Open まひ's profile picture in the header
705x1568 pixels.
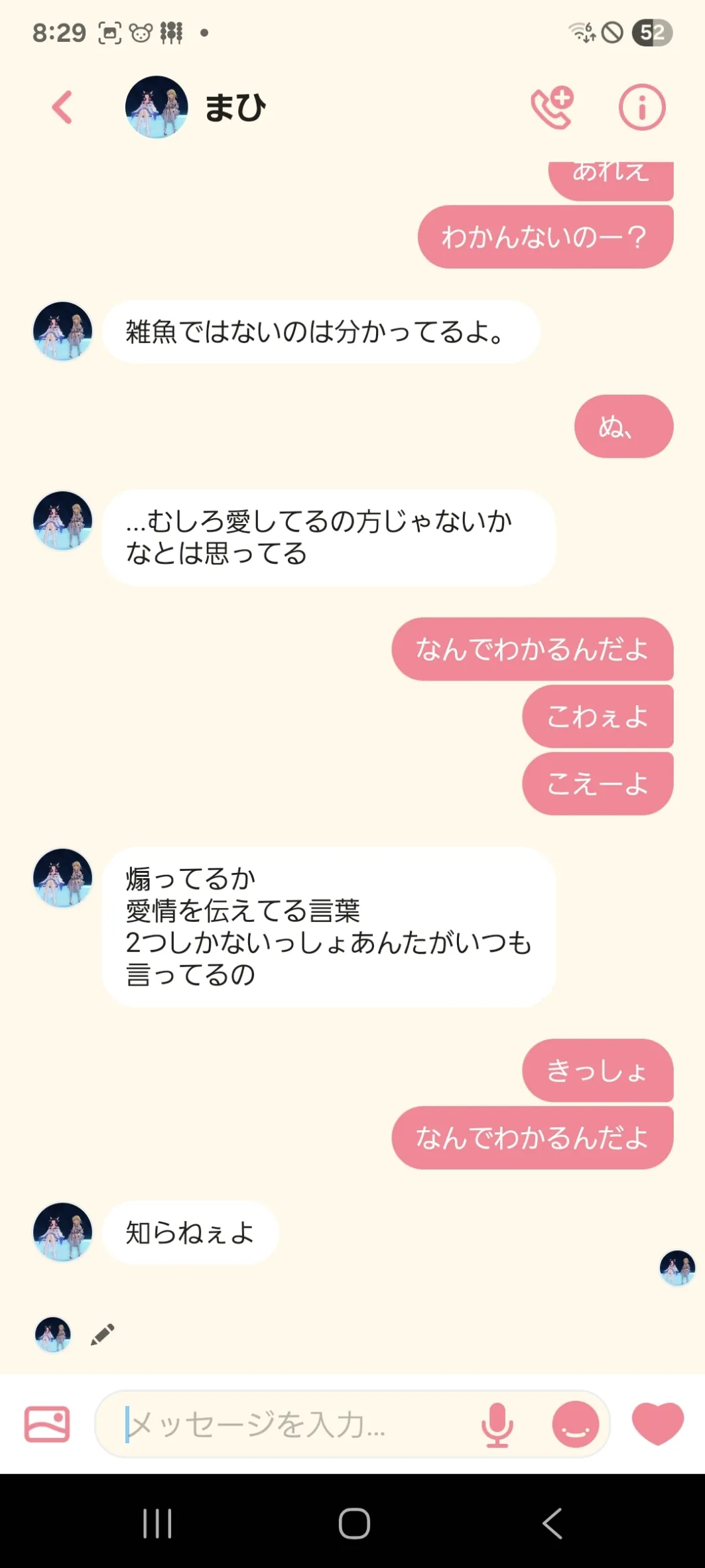pos(157,107)
